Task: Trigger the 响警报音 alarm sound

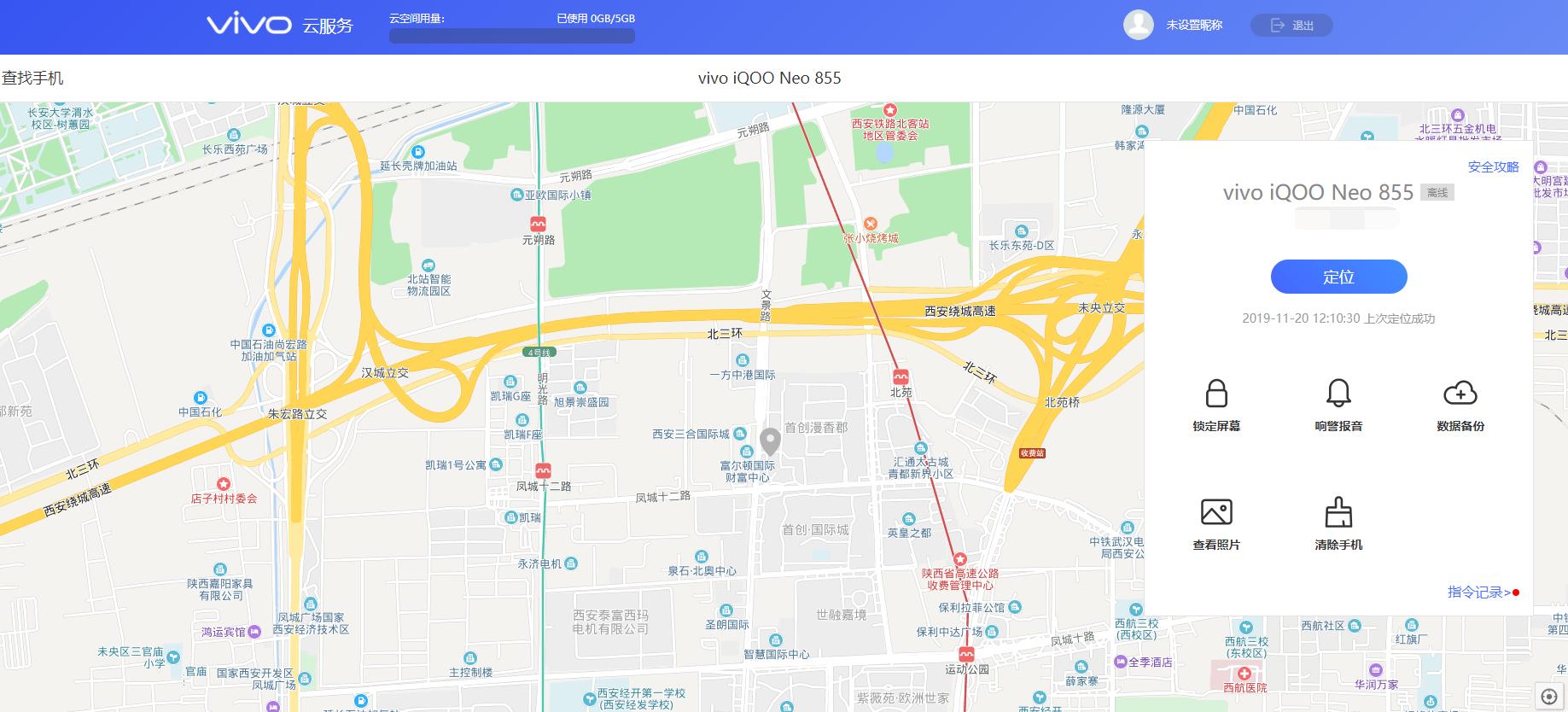Action: [1338, 403]
